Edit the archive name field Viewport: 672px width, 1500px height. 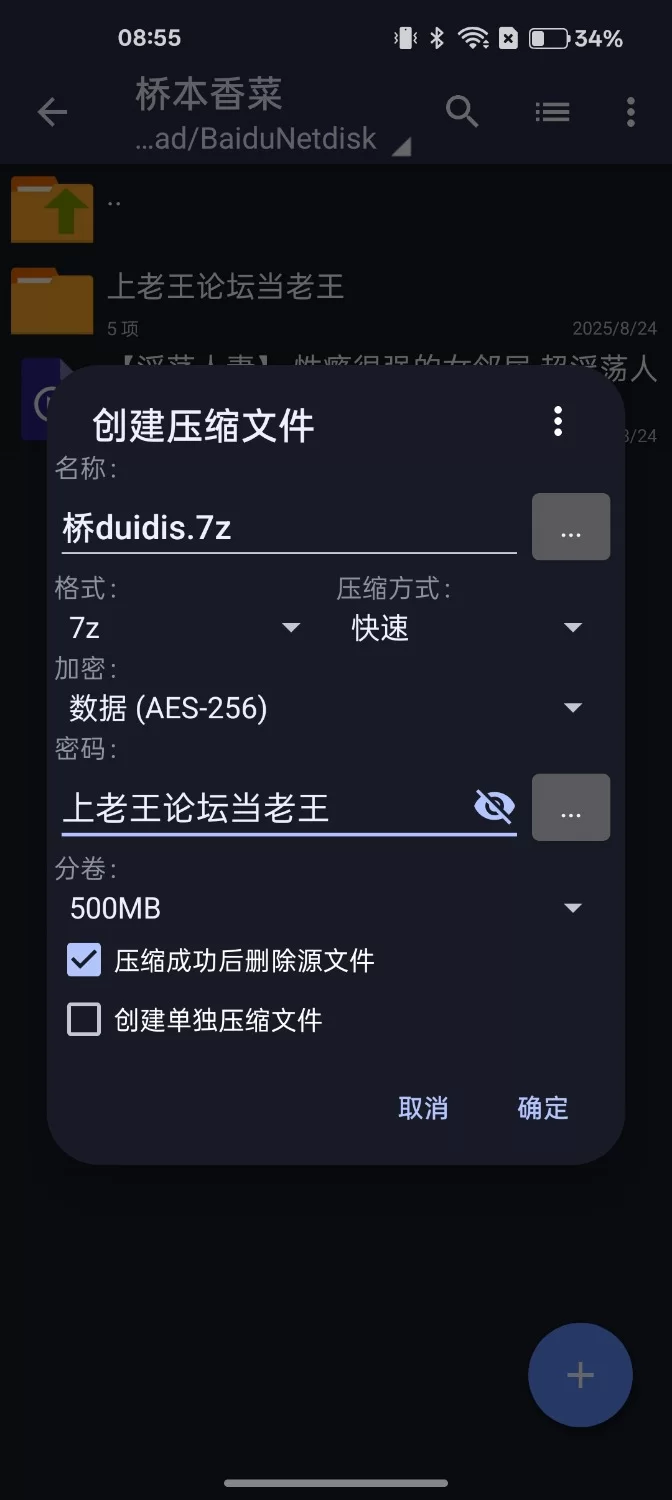288,527
